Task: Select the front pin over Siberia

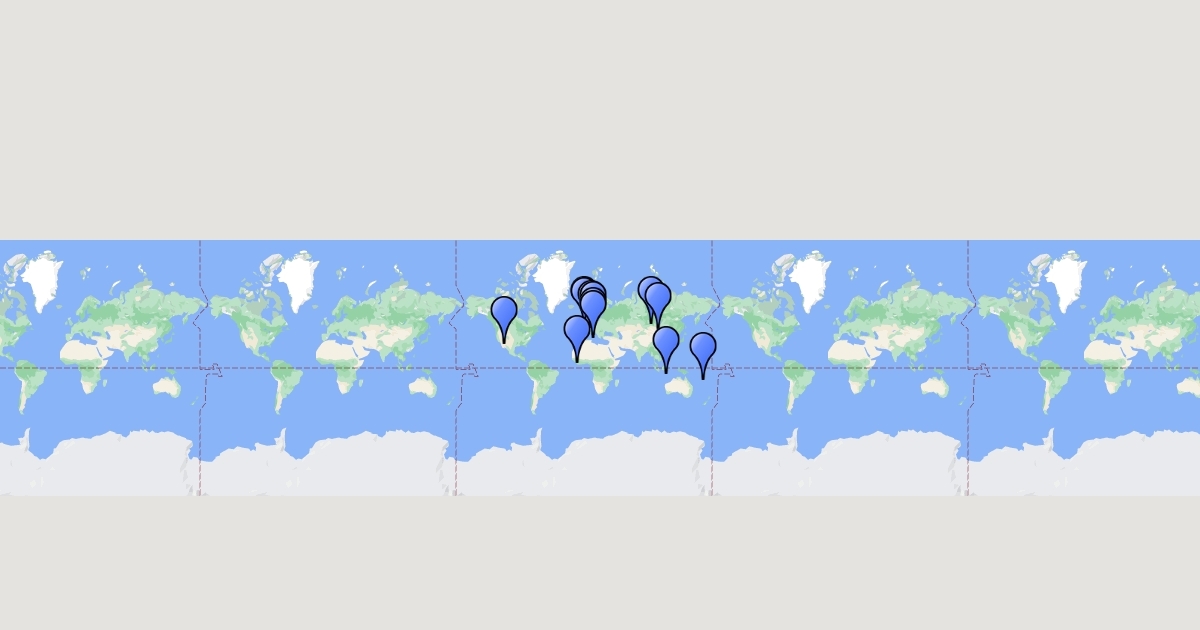Action: click(x=658, y=299)
